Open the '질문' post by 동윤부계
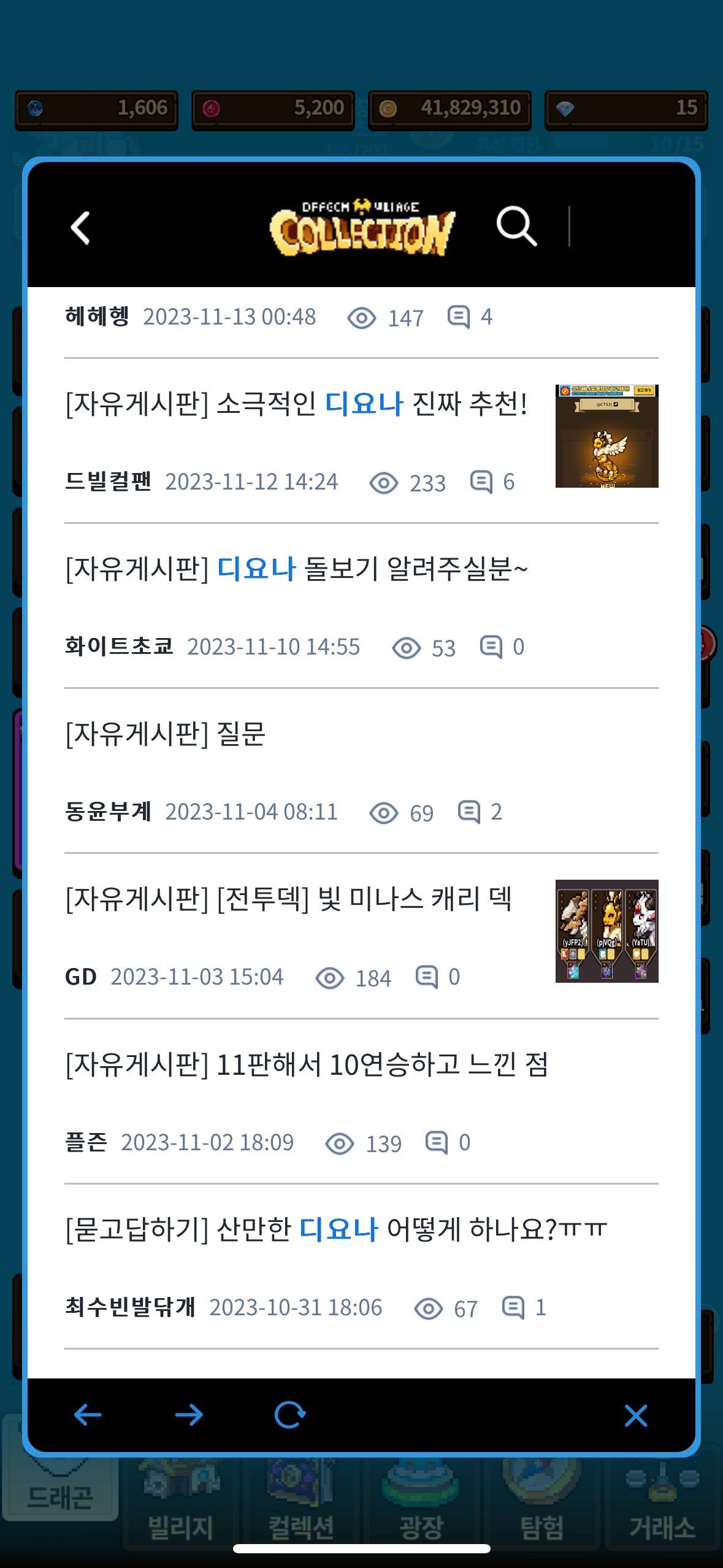The image size is (723, 1568). pos(166,734)
